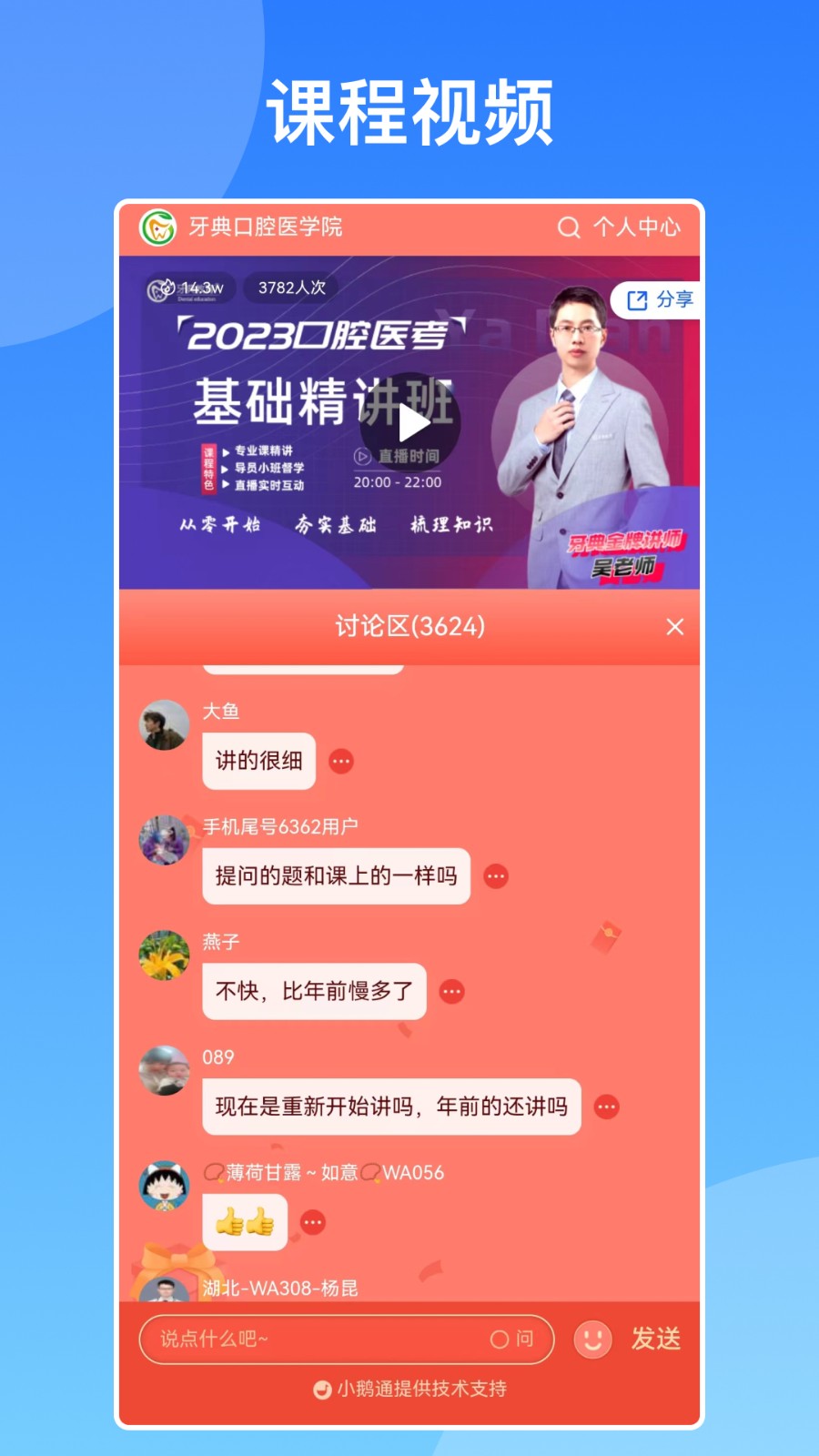Screen dimensions: 819x1456
Task: Tap the 牙典口腔医学院 logo icon
Action: (158, 228)
